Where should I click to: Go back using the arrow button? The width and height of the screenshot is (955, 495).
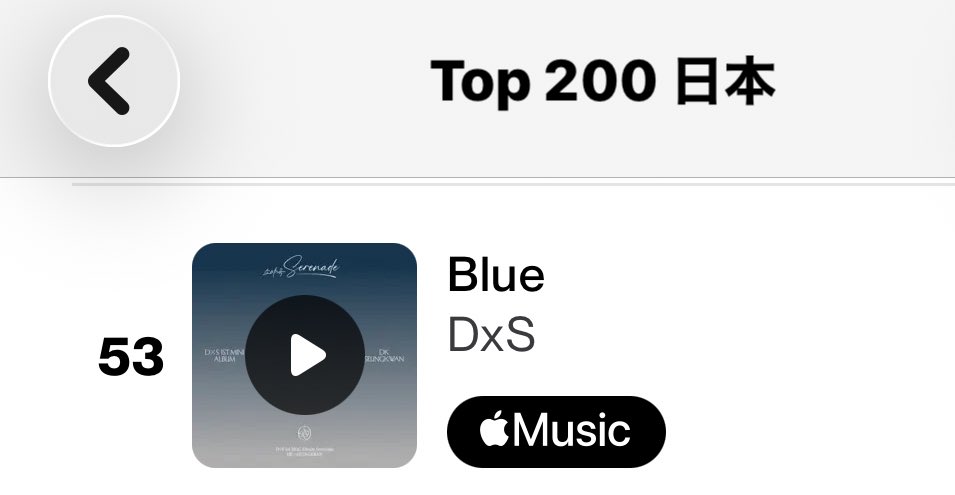(113, 81)
